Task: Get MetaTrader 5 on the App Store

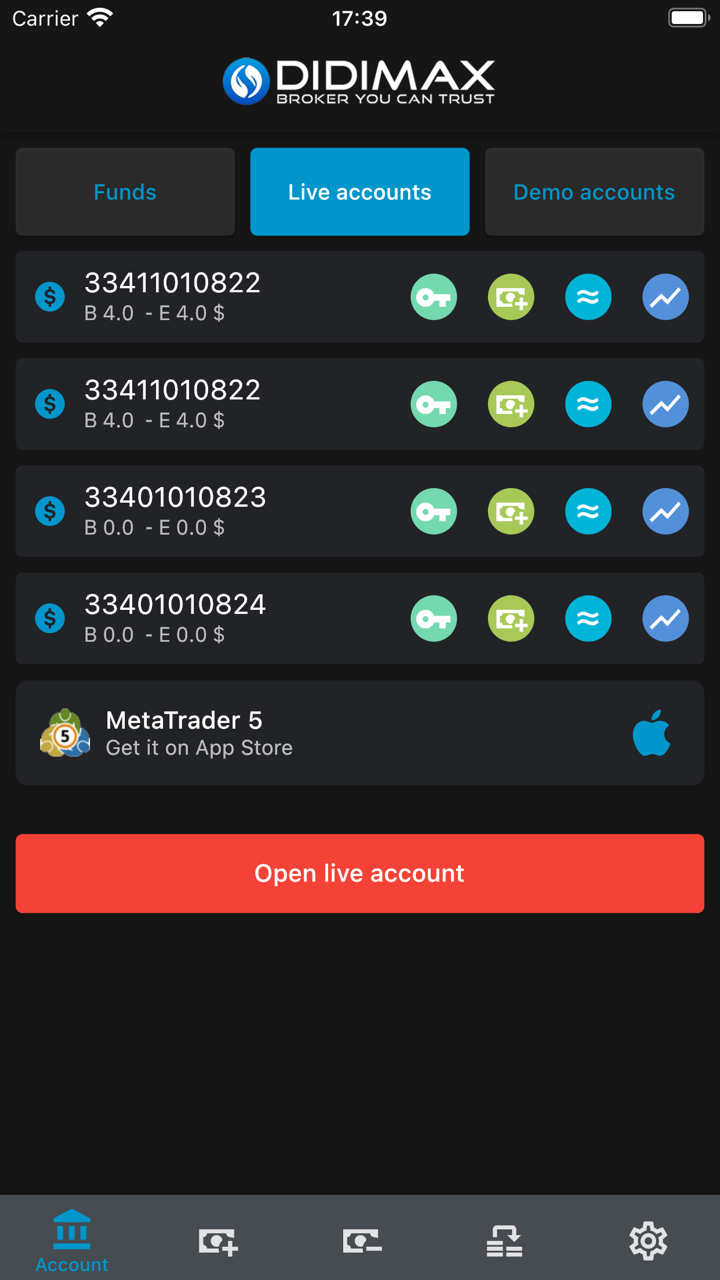Action: tap(651, 734)
